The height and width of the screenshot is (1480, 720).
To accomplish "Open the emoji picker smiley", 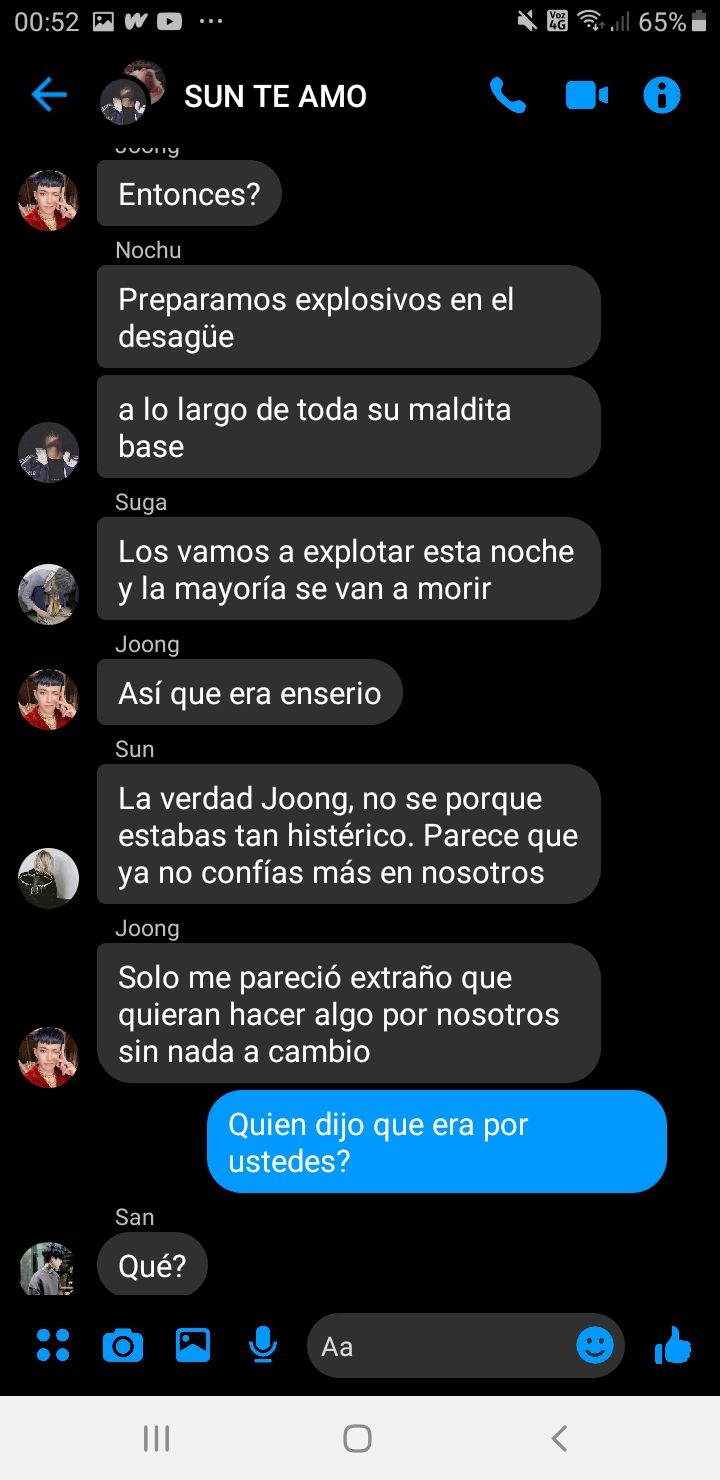I will [595, 1346].
